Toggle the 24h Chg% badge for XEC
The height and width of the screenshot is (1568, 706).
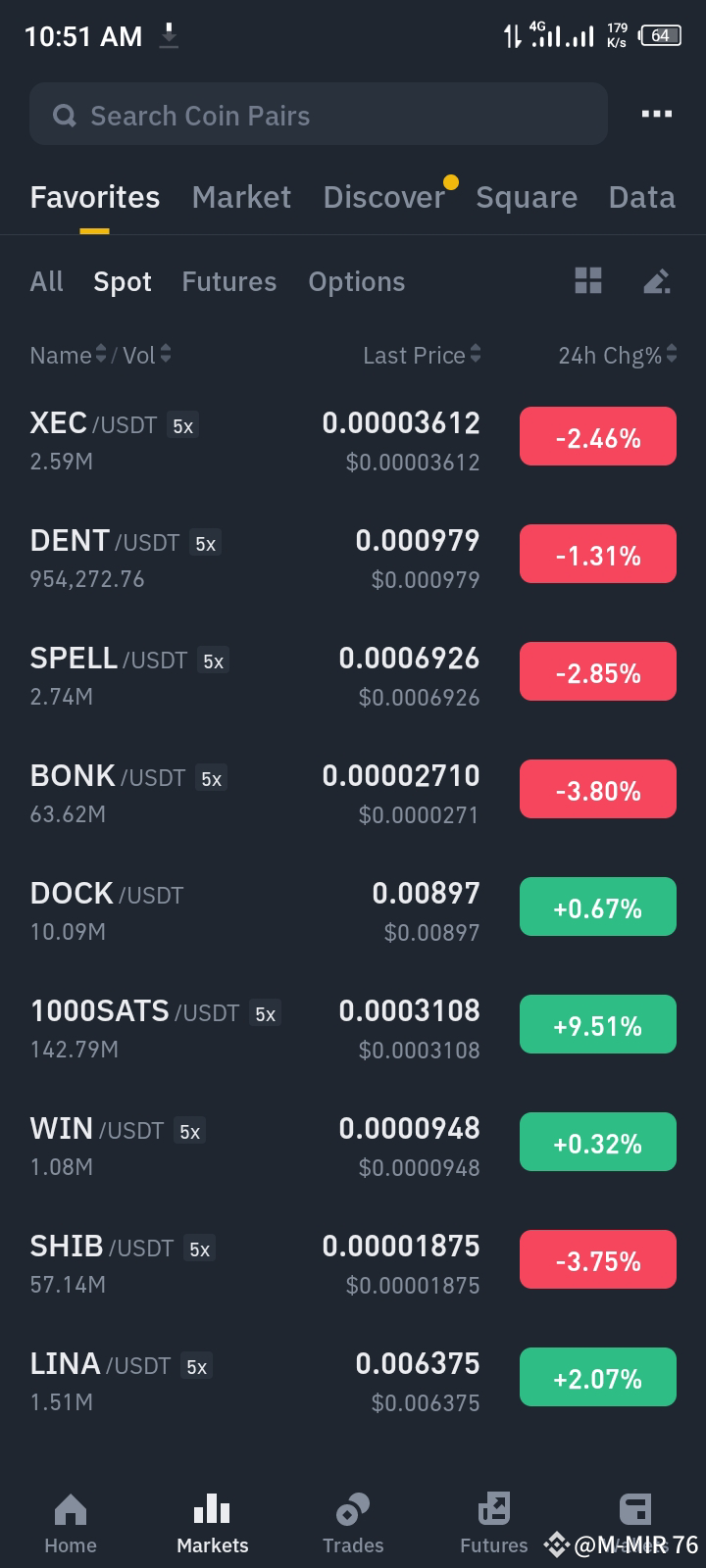[x=597, y=436]
